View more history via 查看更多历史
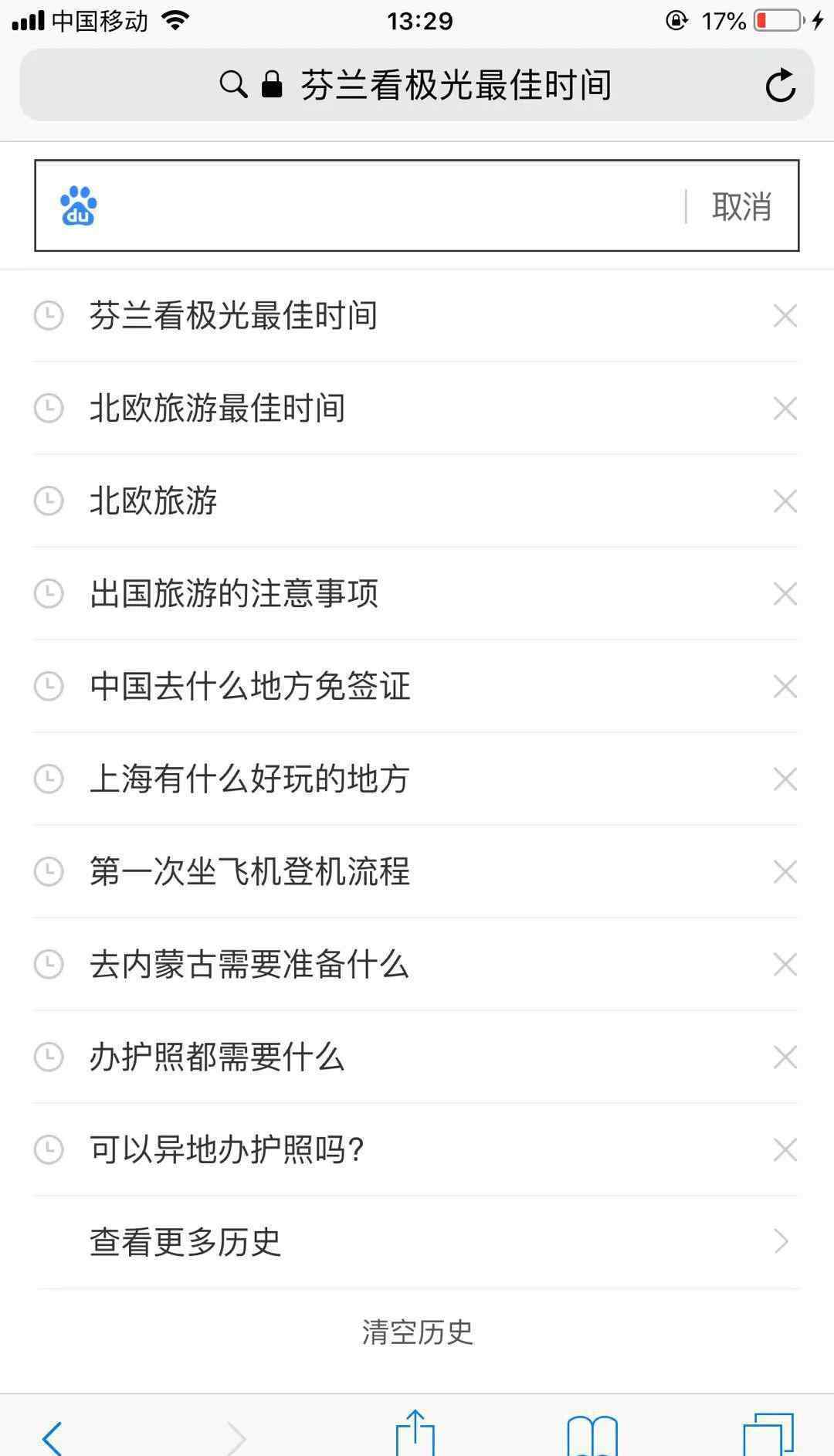 tap(185, 1242)
